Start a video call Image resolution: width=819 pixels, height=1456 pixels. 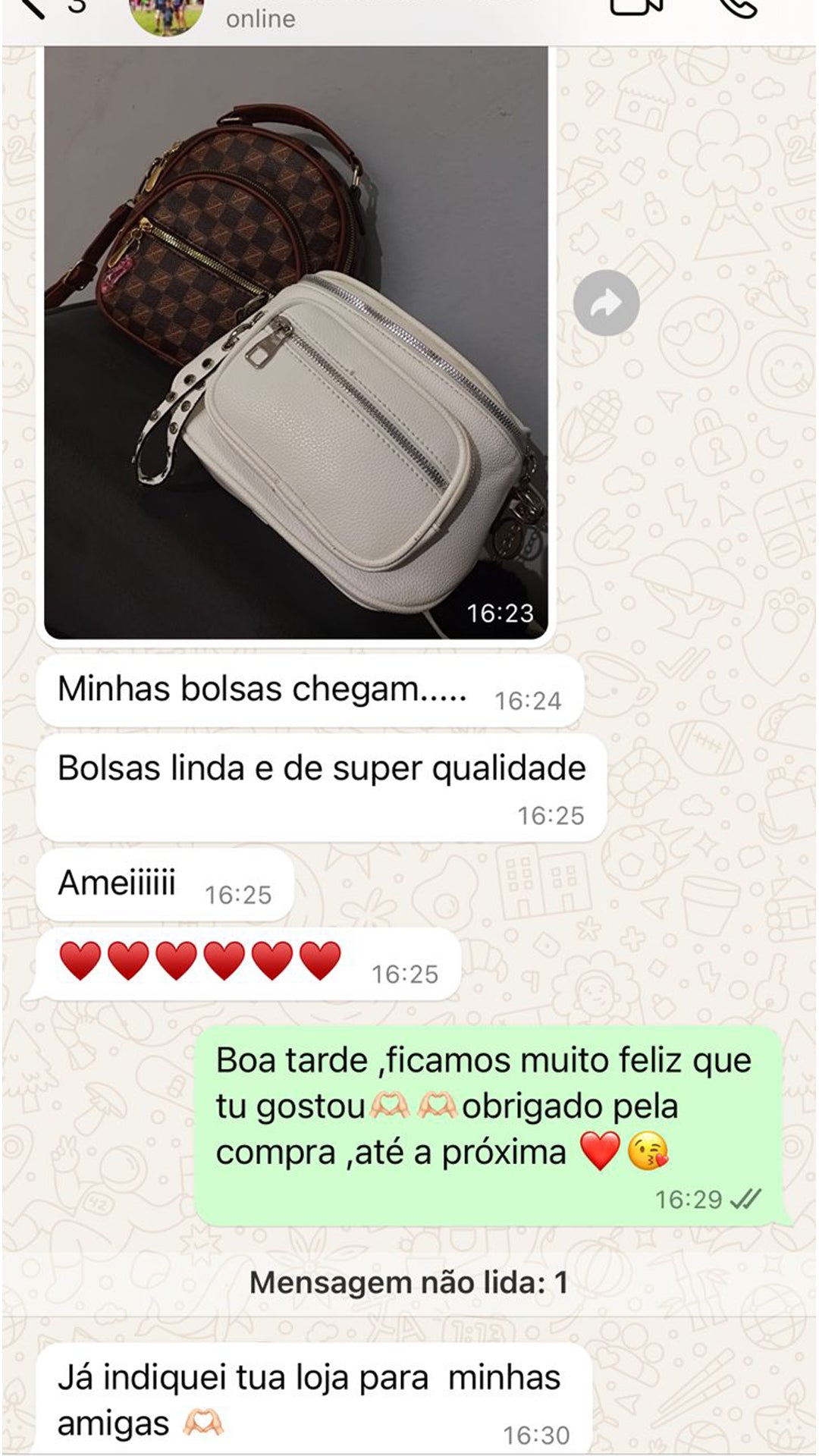(x=637, y=8)
